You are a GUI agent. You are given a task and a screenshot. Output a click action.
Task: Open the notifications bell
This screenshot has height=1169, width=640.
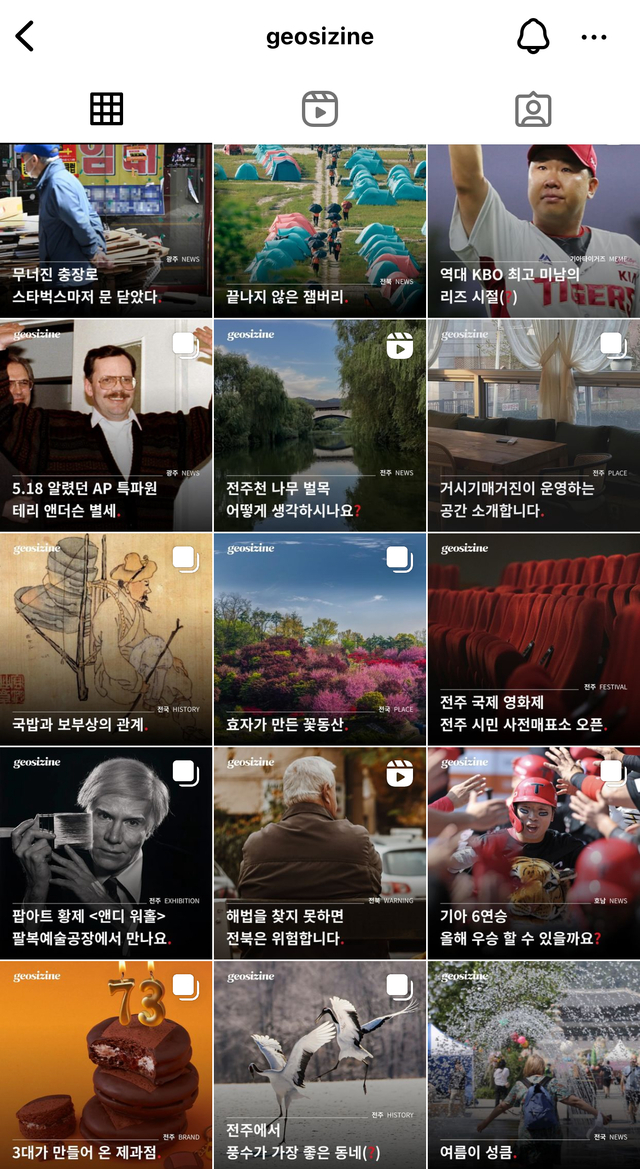tap(533, 37)
